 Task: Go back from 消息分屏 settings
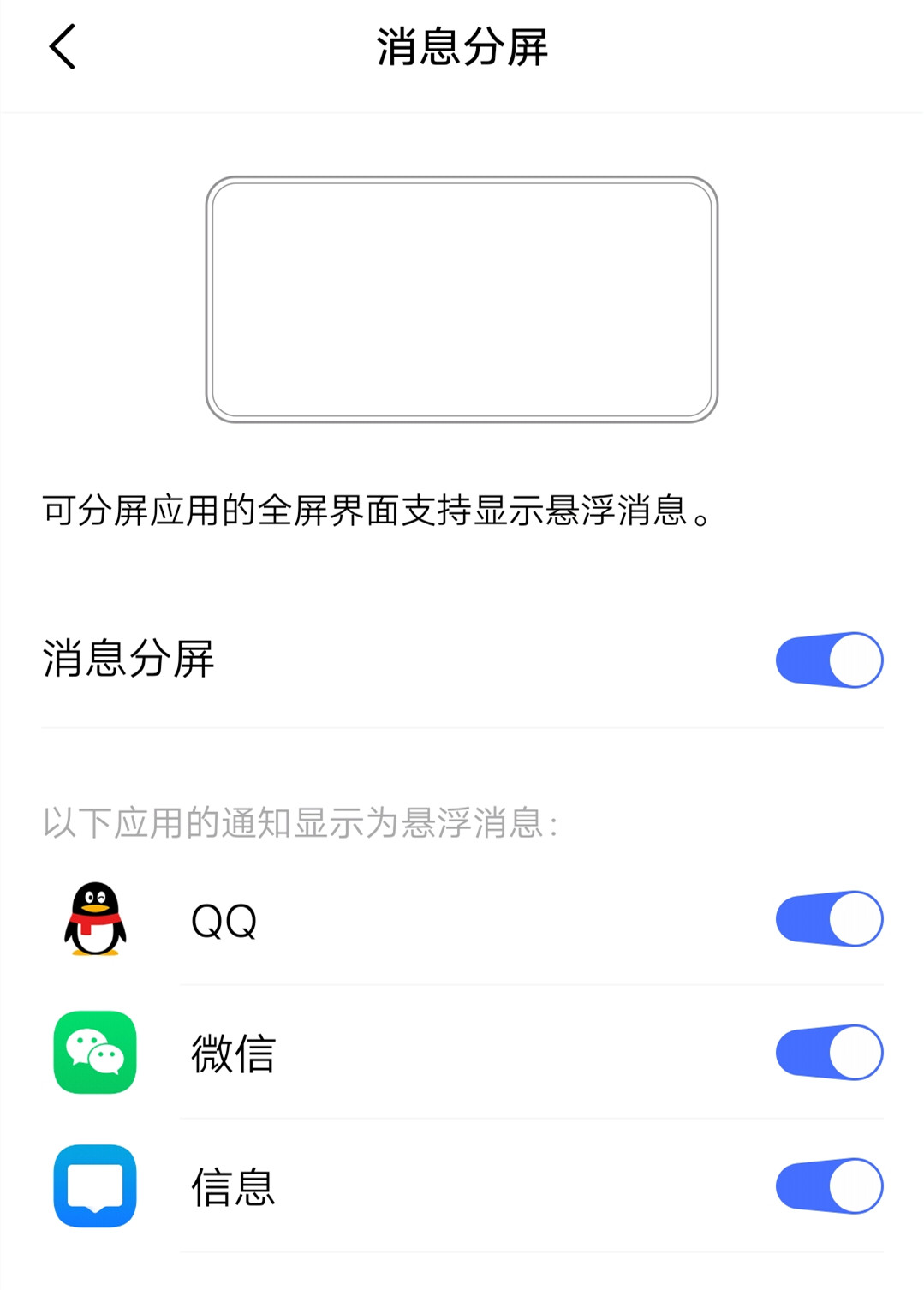click(63, 47)
